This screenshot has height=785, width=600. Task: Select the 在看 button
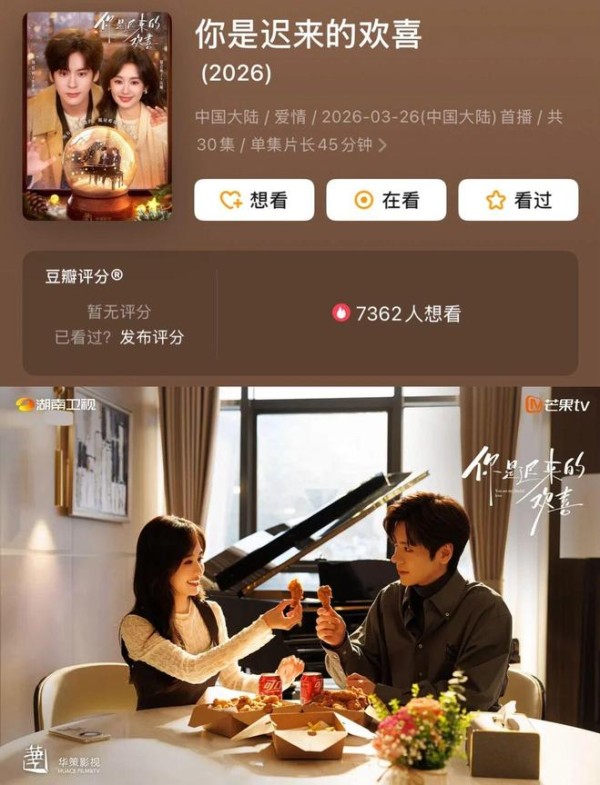tap(386, 200)
